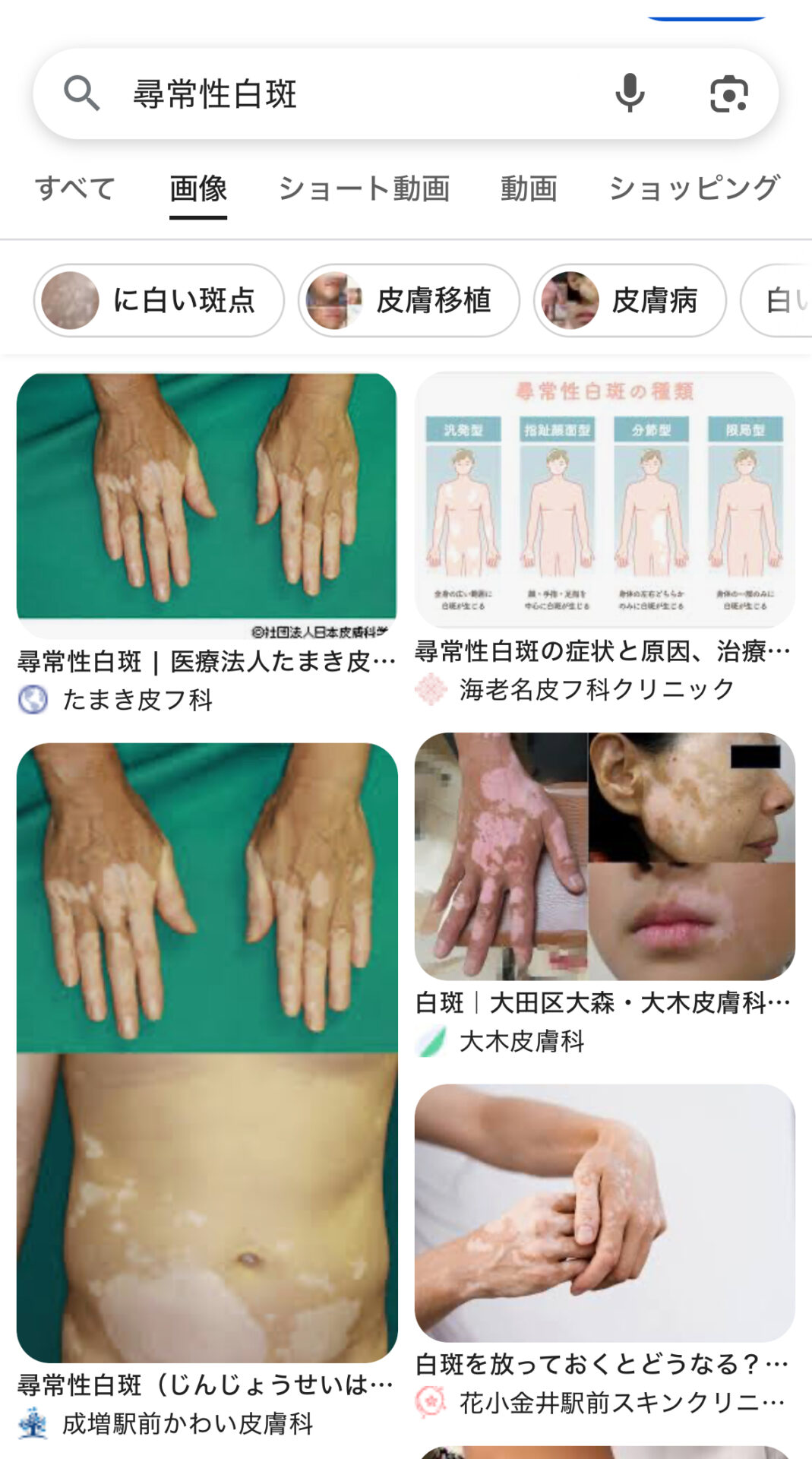Select the に白い斑点 filter chip

159,301
